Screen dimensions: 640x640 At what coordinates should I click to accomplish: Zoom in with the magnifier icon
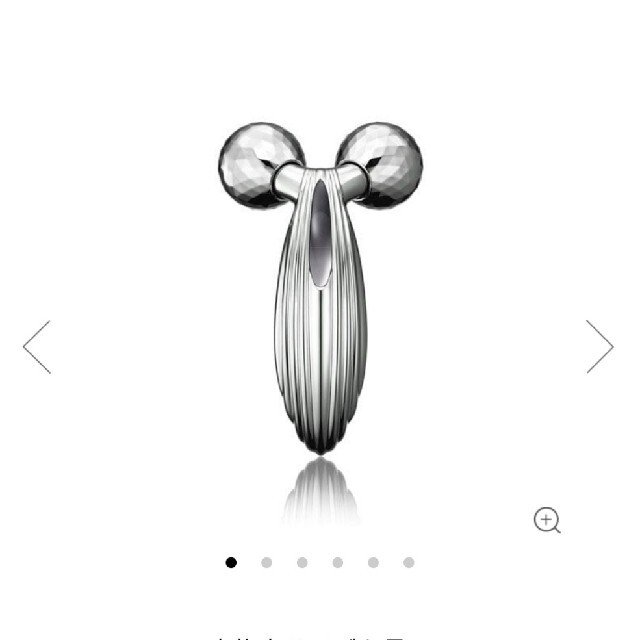coord(546,520)
